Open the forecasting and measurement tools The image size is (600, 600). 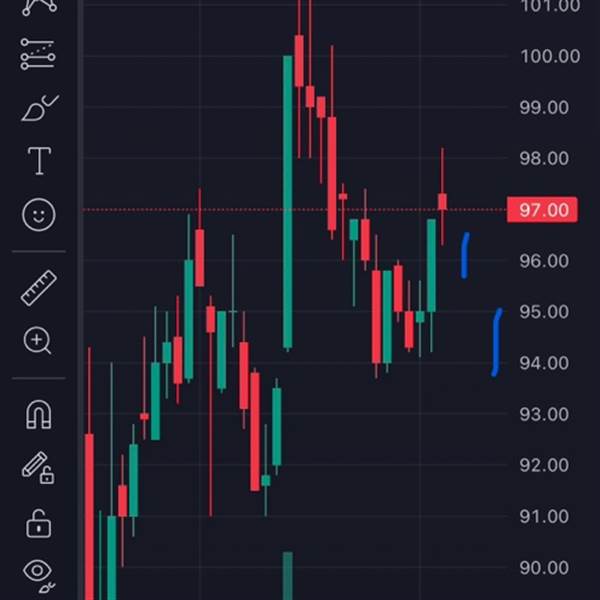(x=38, y=55)
